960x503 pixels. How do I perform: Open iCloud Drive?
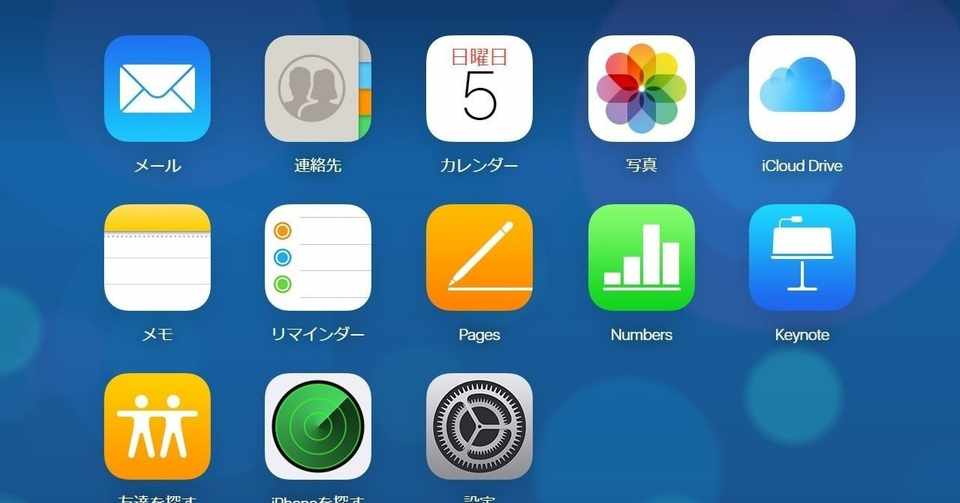pos(802,89)
